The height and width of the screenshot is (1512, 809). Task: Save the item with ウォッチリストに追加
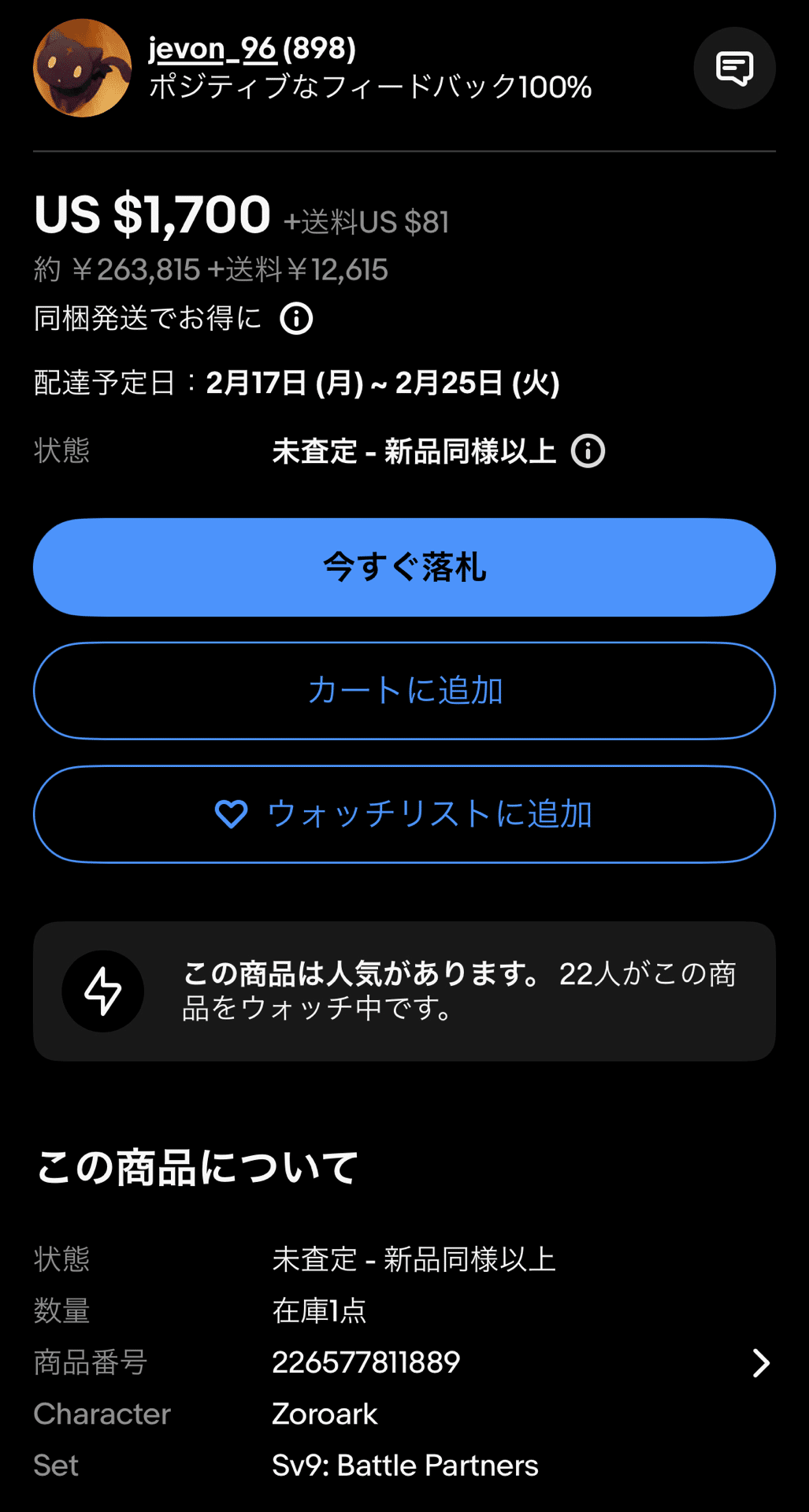click(x=404, y=814)
